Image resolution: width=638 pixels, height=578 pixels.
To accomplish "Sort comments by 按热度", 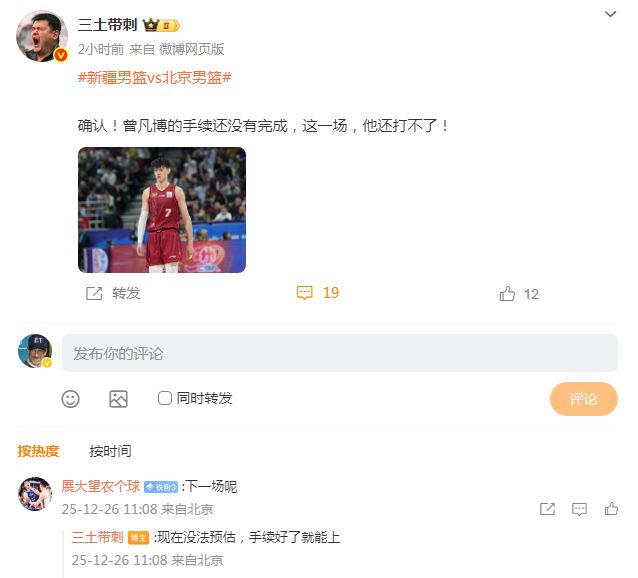I will coord(38,451).
